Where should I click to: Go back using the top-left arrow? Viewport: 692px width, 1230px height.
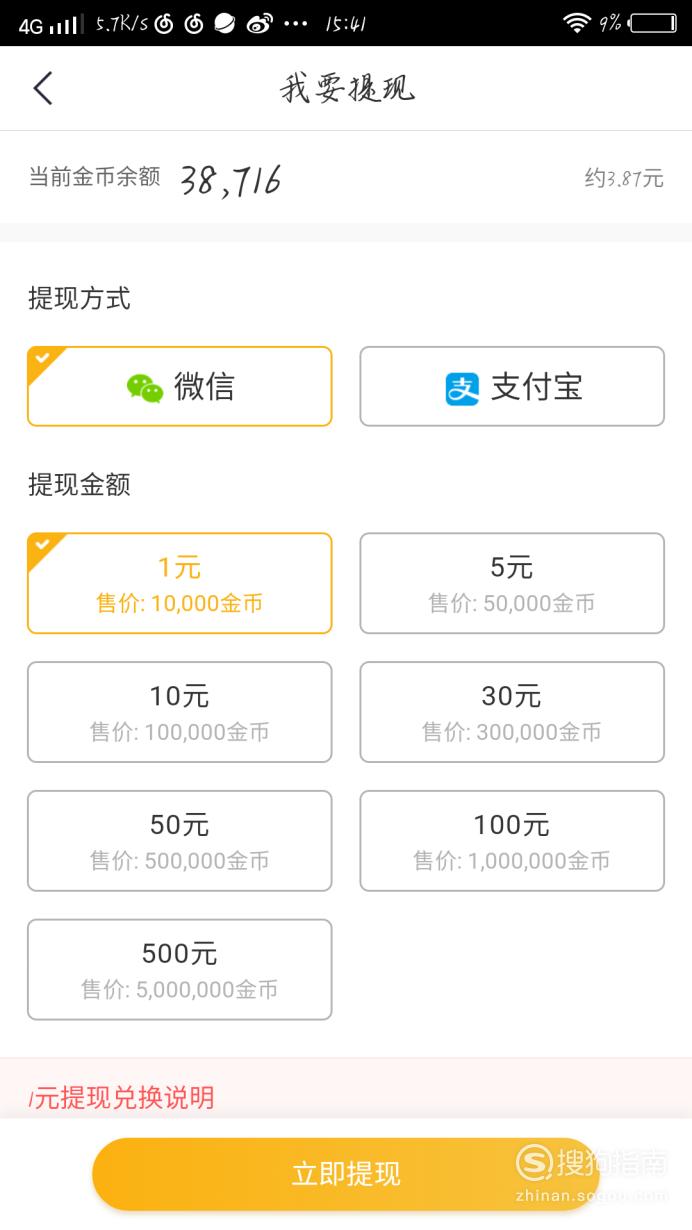tap(43, 88)
